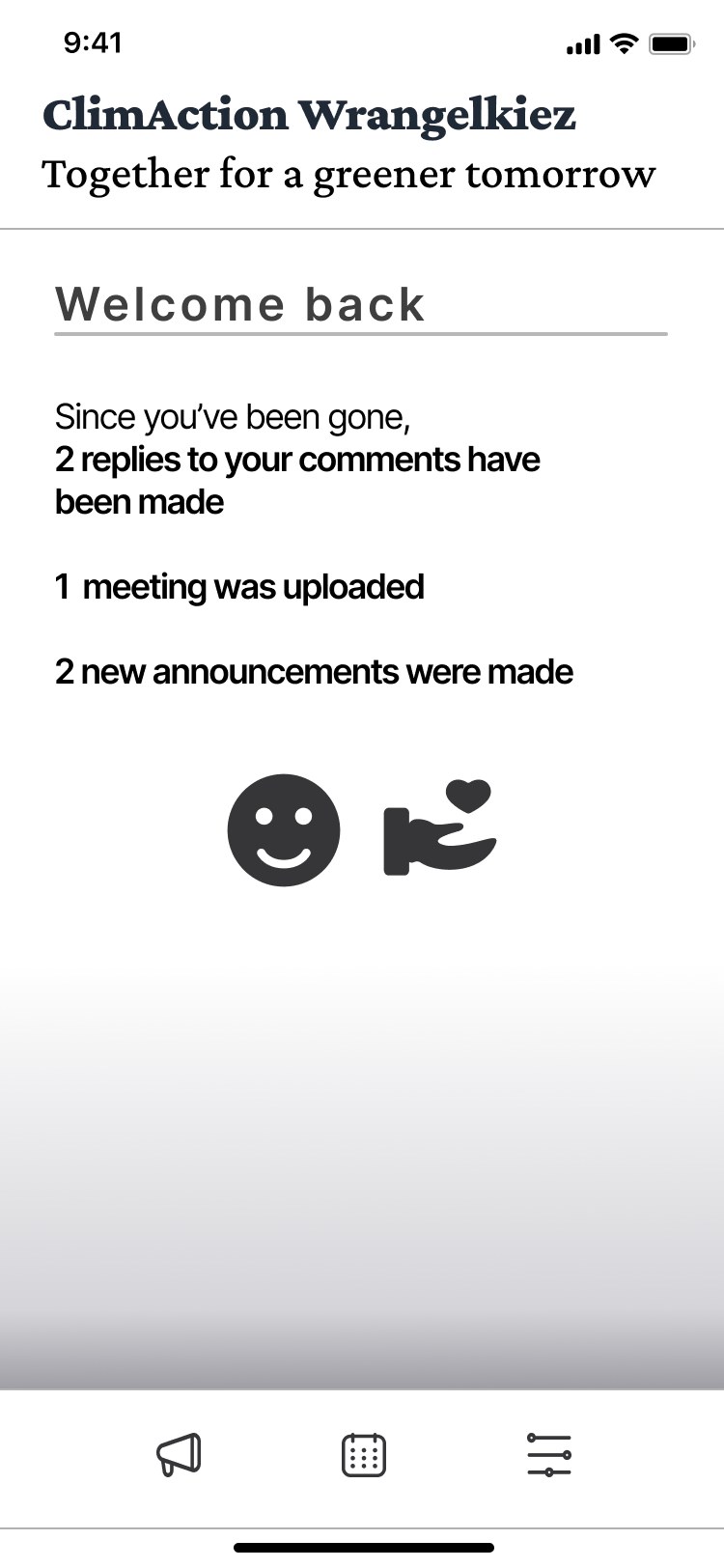Image resolution: width=724 pixels, height=1568 pixels.
Task: Switch to the calendar tab
Action: pyautogui.click(x=364, y=1455)
